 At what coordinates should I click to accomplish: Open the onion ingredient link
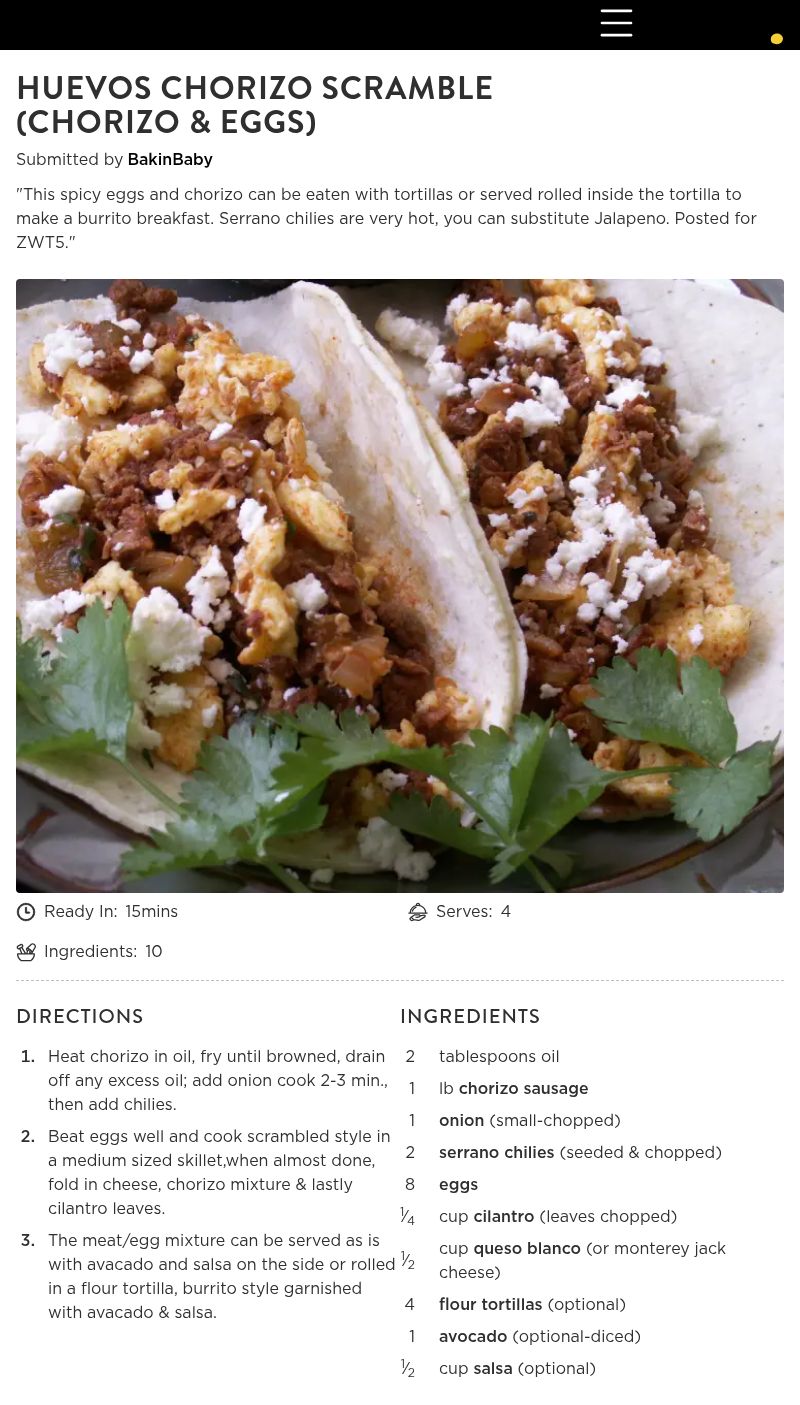pos(461,1120)
